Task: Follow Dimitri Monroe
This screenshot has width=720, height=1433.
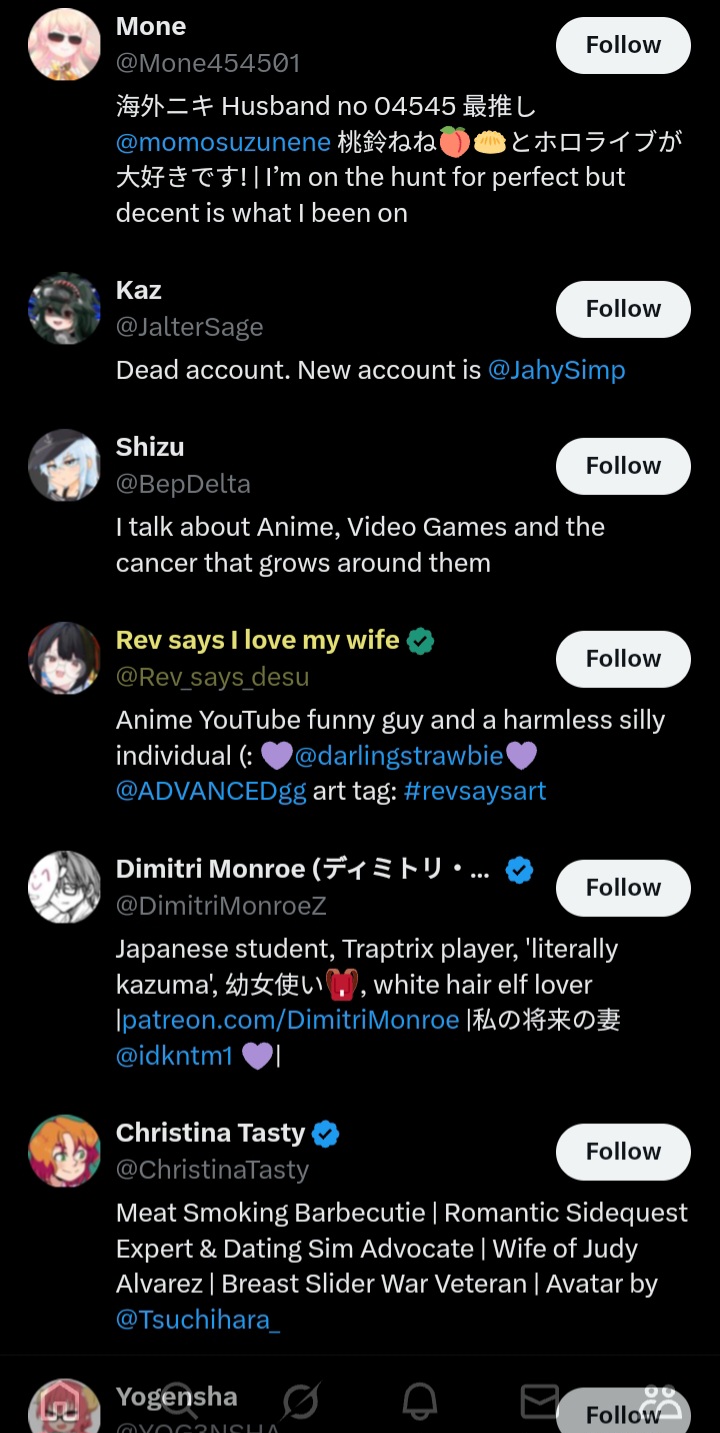Action: 623,888
